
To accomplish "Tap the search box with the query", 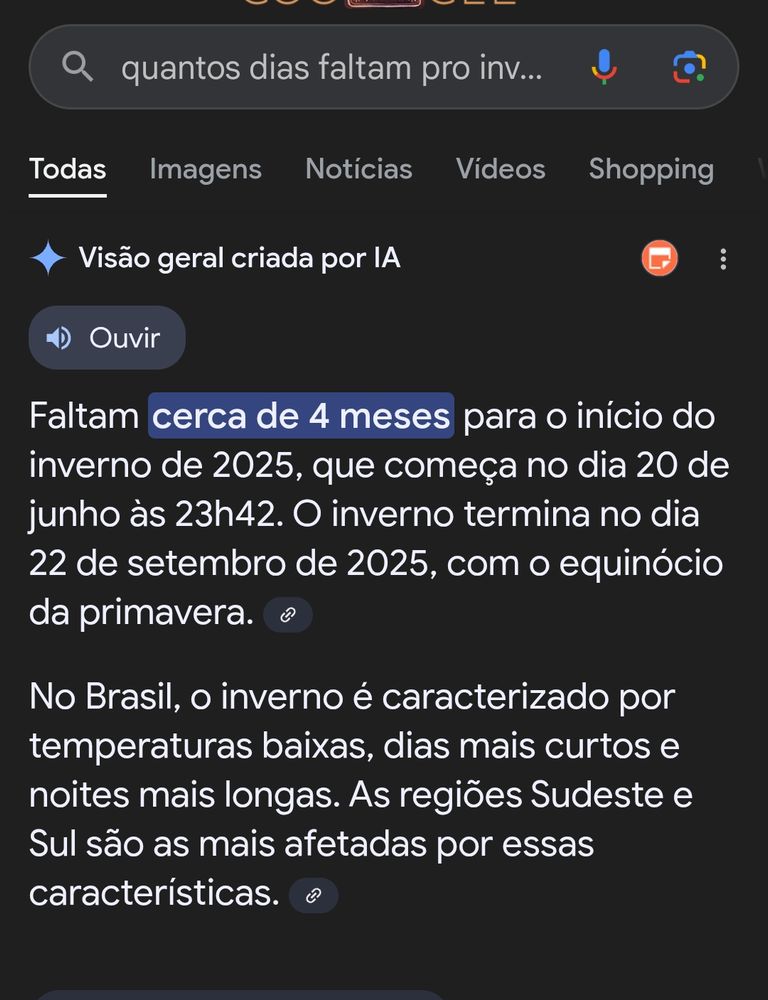I will click(330, 68).
